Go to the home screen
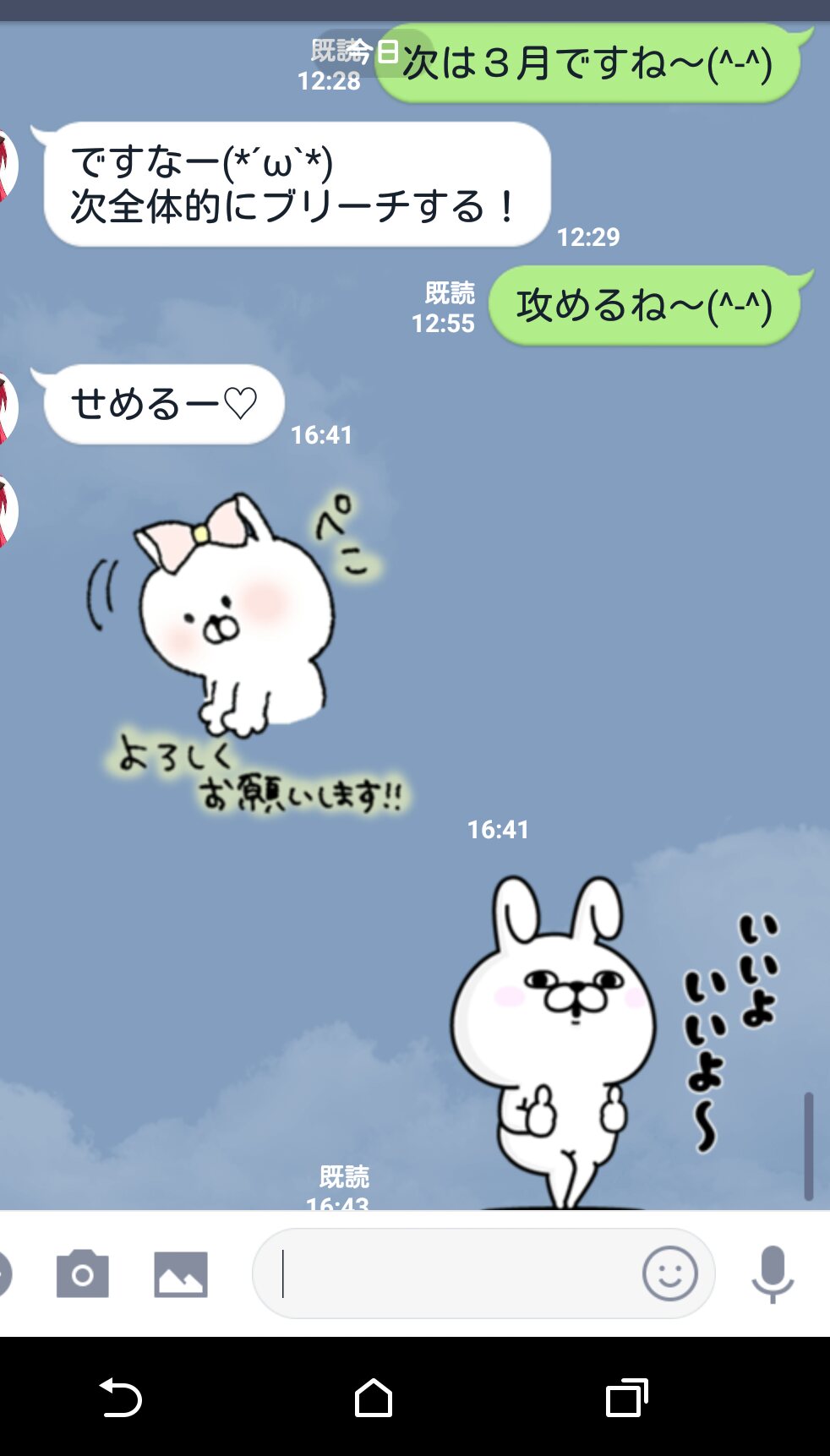The width and height of the screenshot is (830, 1456). [373, 1397]
